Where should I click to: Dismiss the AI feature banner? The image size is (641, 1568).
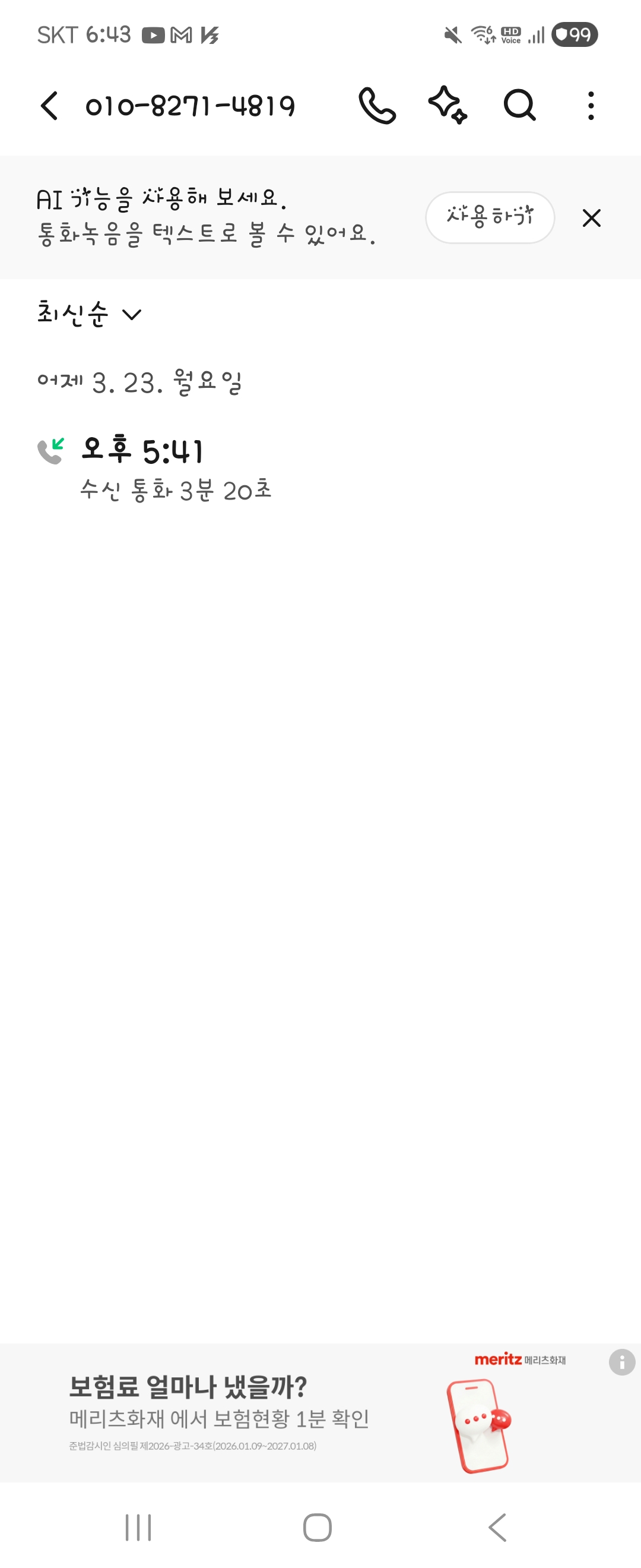tap(591, 218)
